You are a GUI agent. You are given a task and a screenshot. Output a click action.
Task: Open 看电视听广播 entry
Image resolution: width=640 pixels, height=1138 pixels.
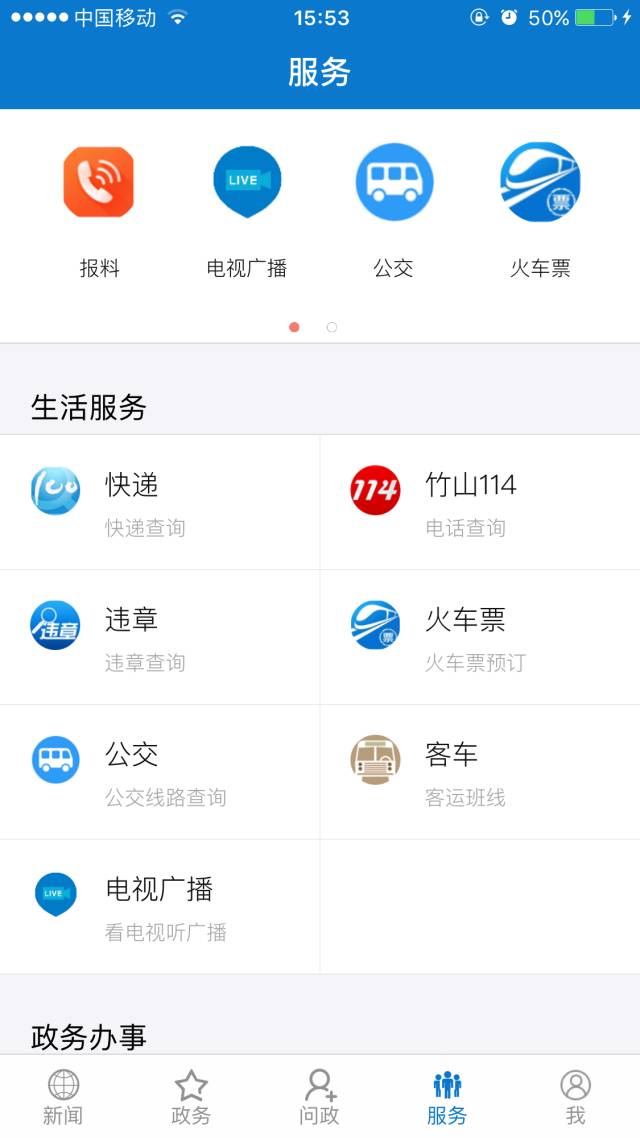160,907
